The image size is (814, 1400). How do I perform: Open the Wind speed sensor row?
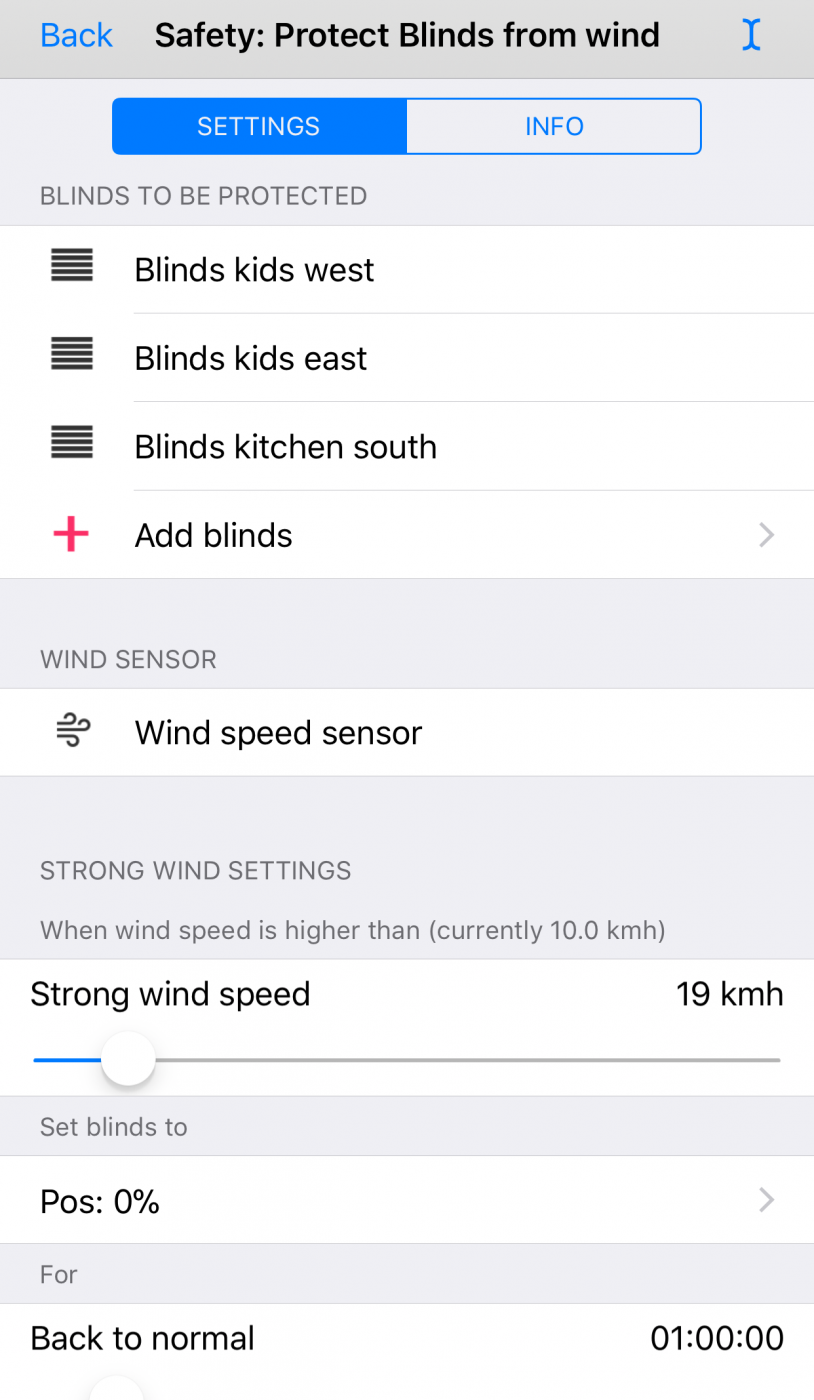coord(407,733)
